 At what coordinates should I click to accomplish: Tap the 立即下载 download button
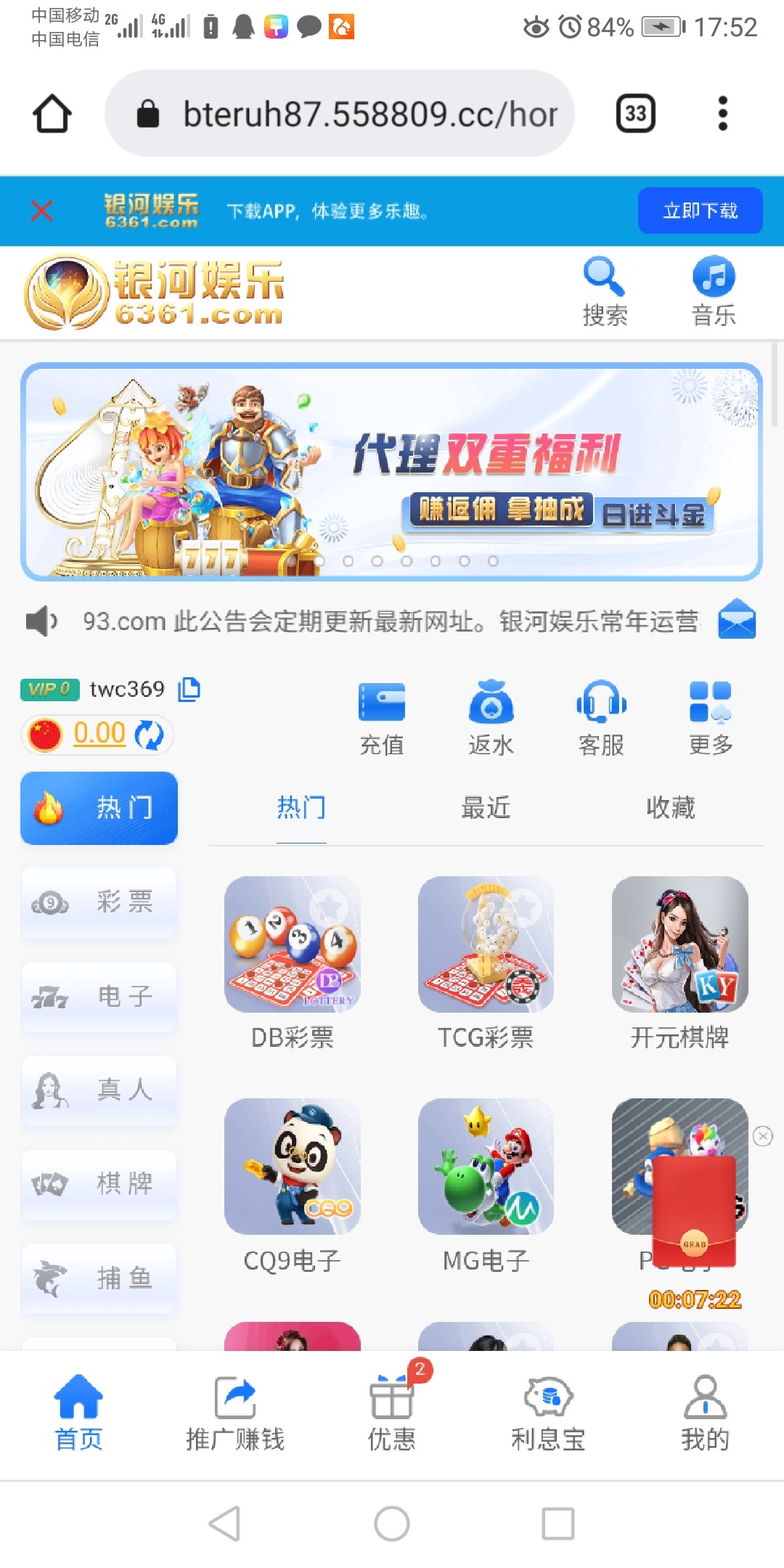tap(700, 211)
